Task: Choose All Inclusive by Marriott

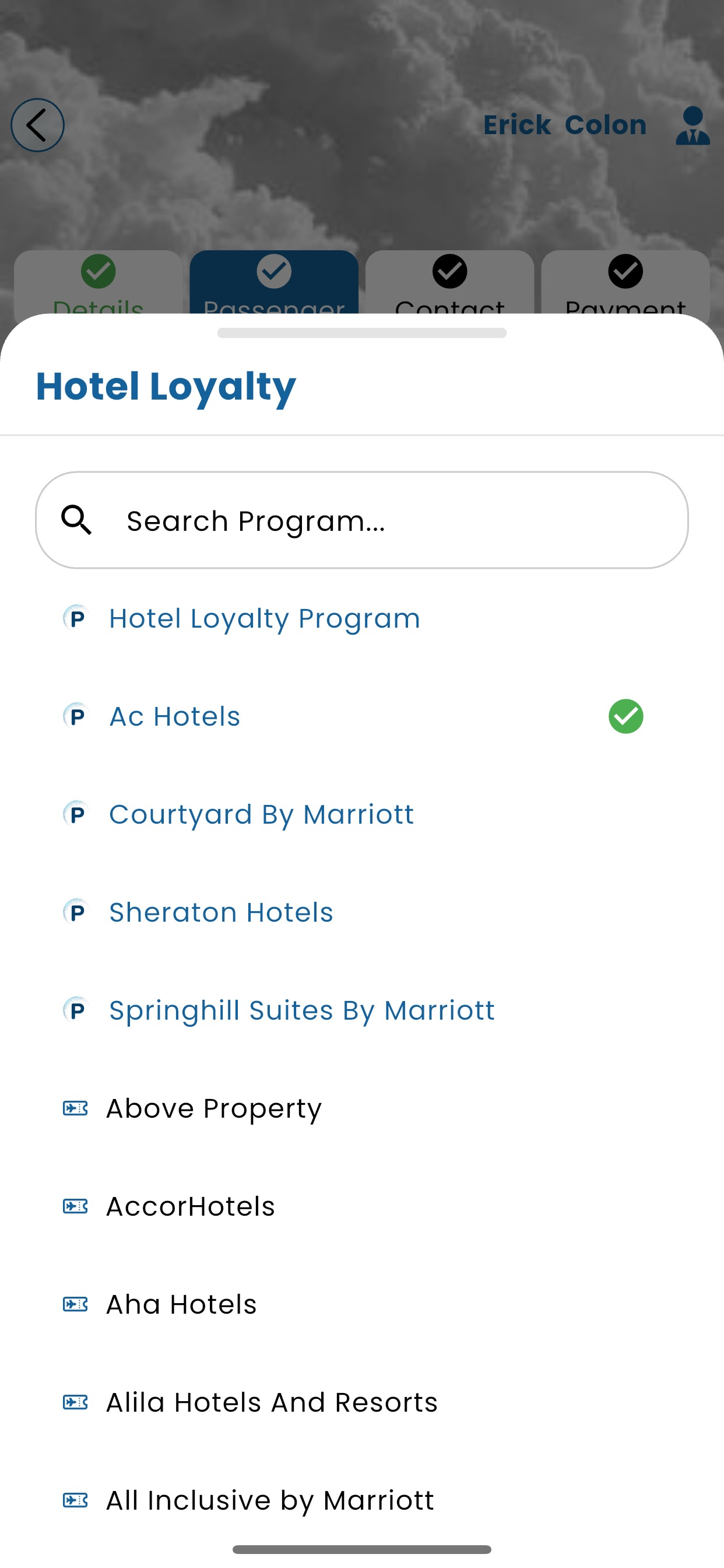Action: 362,1500
